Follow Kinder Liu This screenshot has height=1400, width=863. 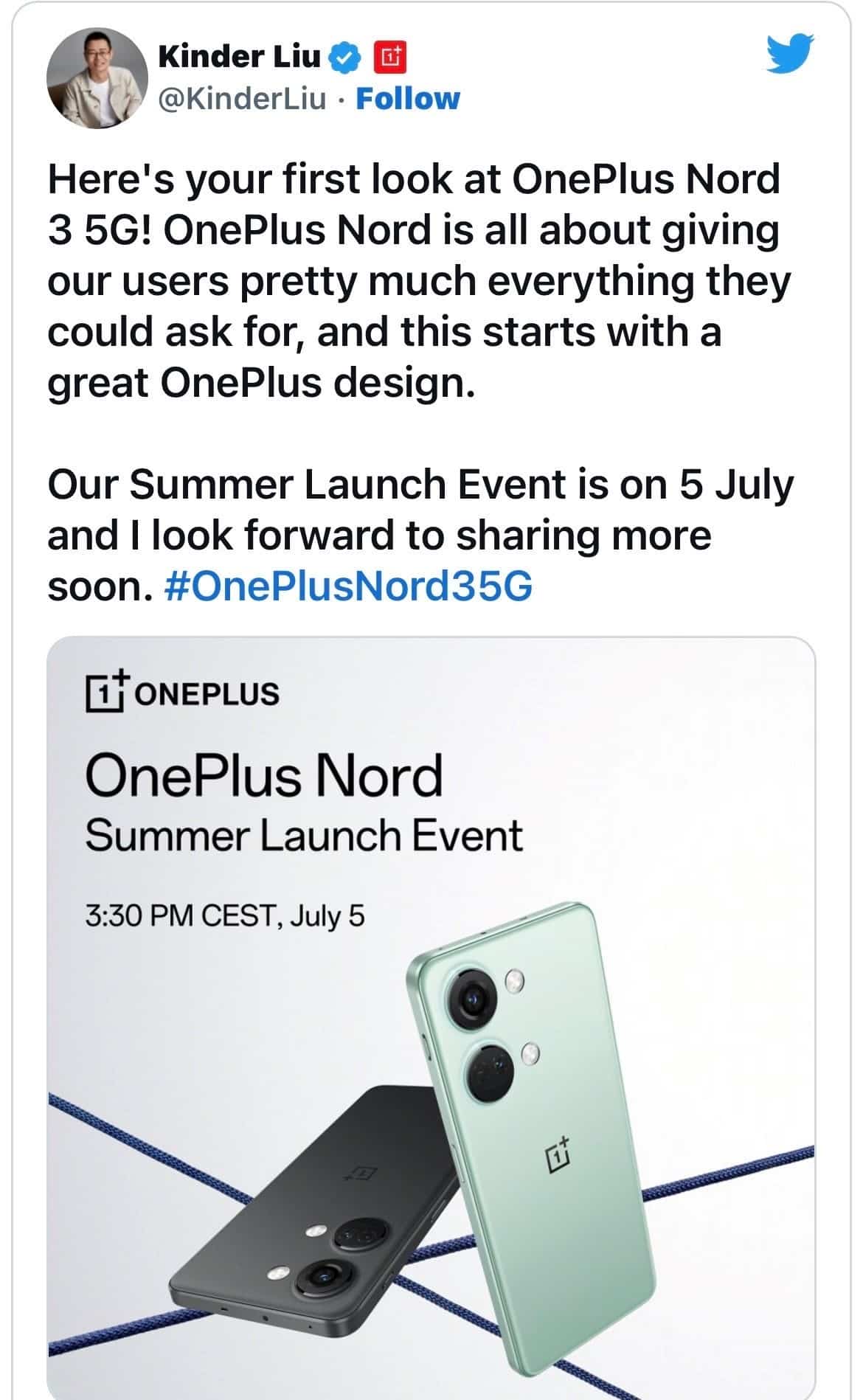(x=407, y=98)
